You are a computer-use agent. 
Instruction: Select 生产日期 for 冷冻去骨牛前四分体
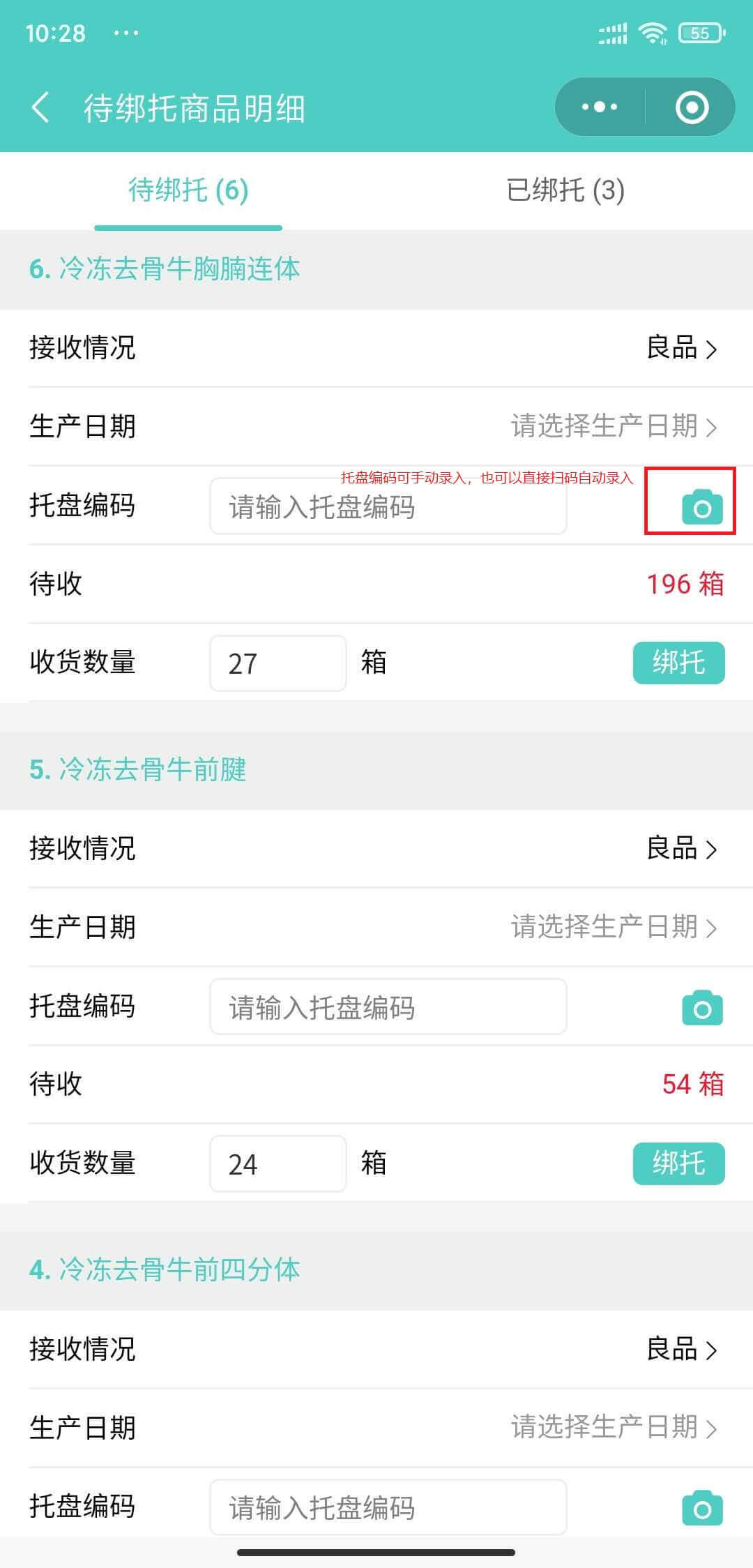click(614, 1427)
